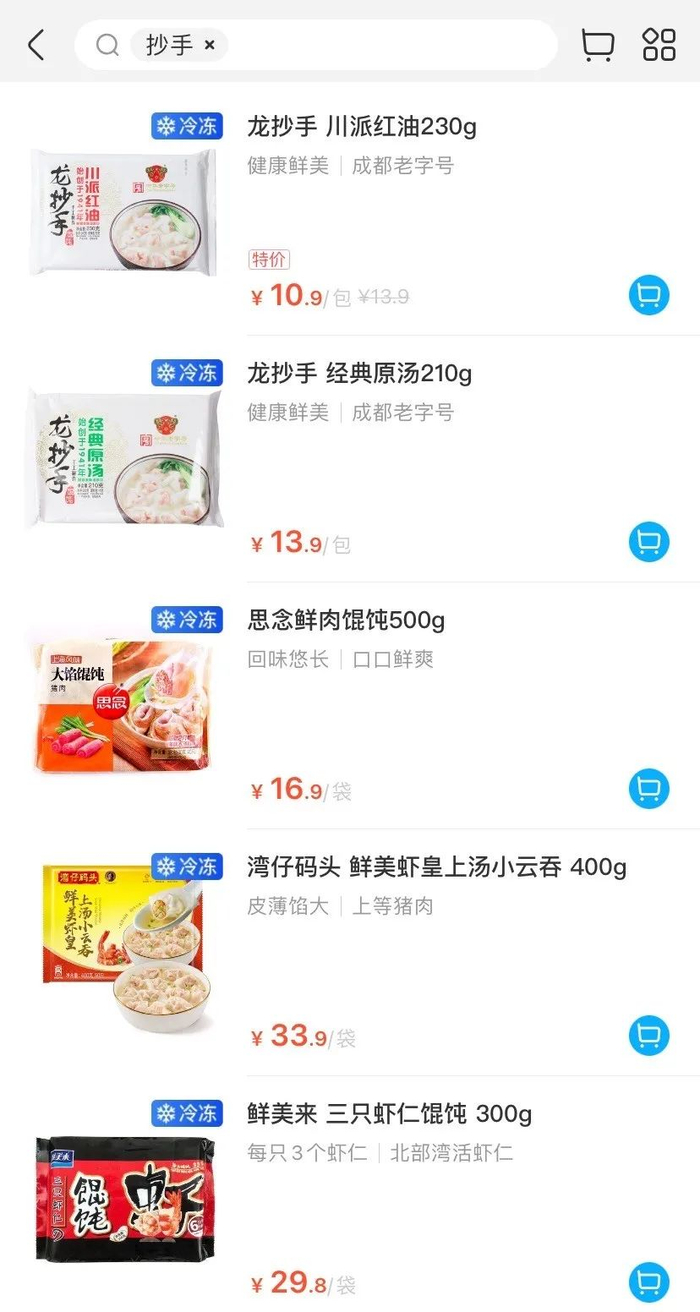Open the category grid icon
This screenshot has height=1312, width=700.
coord(659,45)
